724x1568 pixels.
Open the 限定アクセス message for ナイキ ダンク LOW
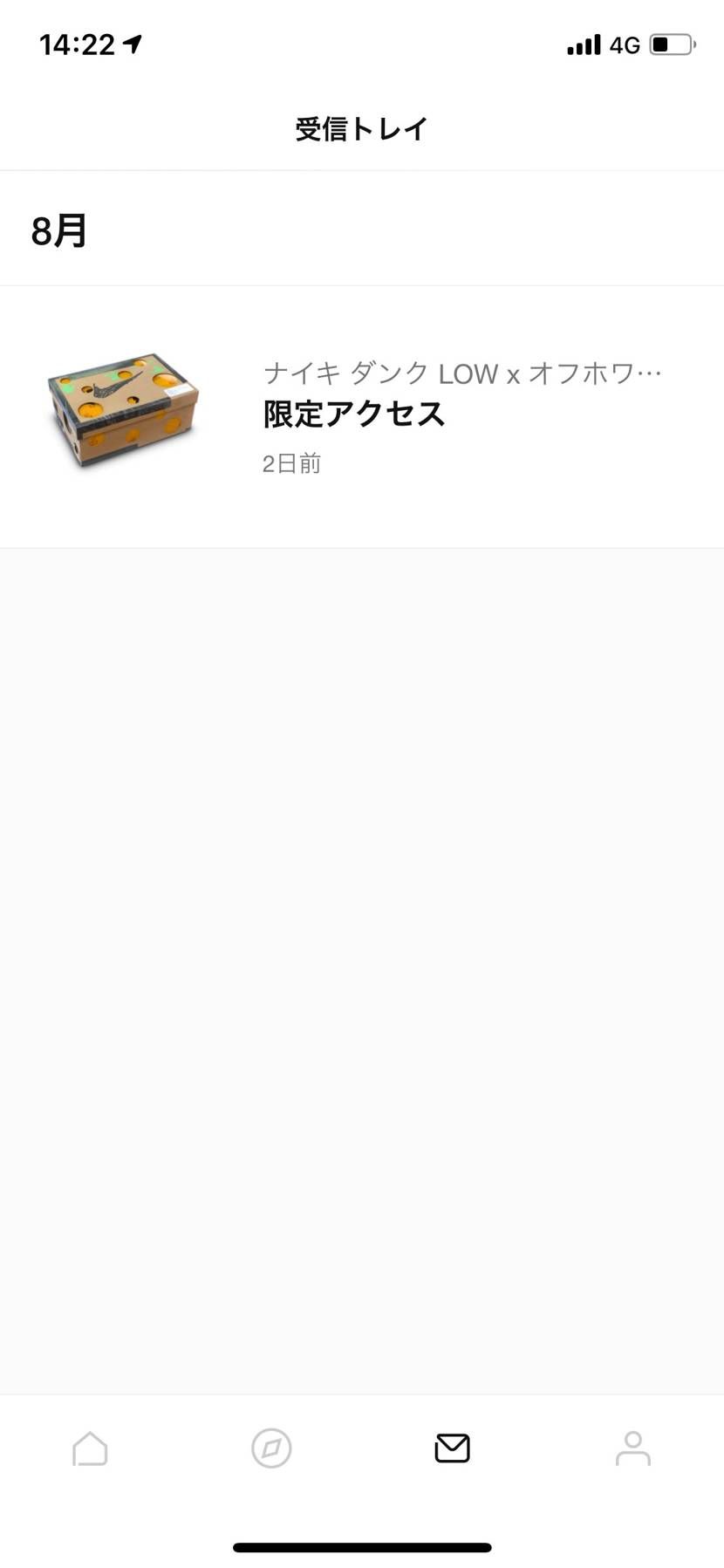362,415
